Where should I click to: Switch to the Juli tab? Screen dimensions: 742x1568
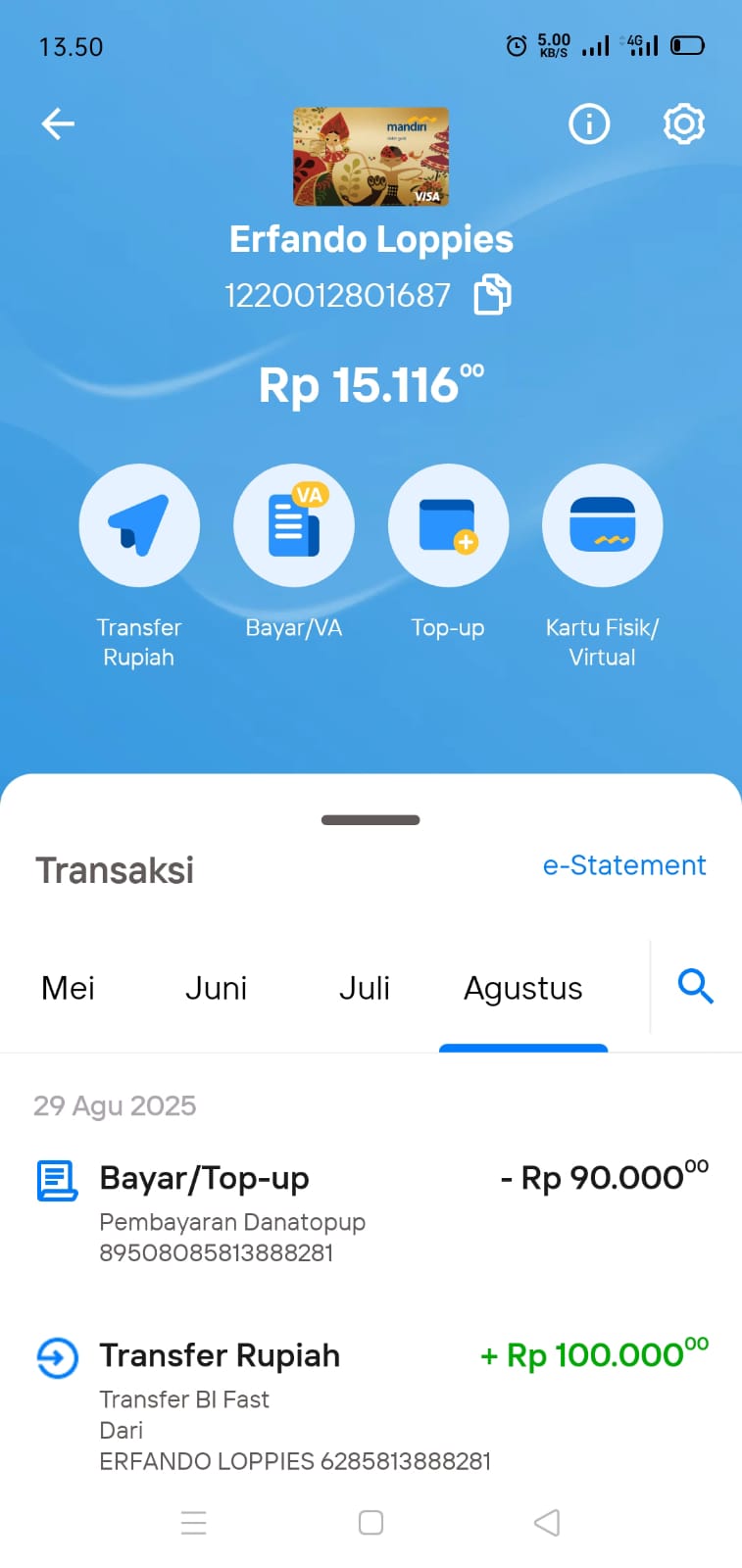tap(365, 988)
